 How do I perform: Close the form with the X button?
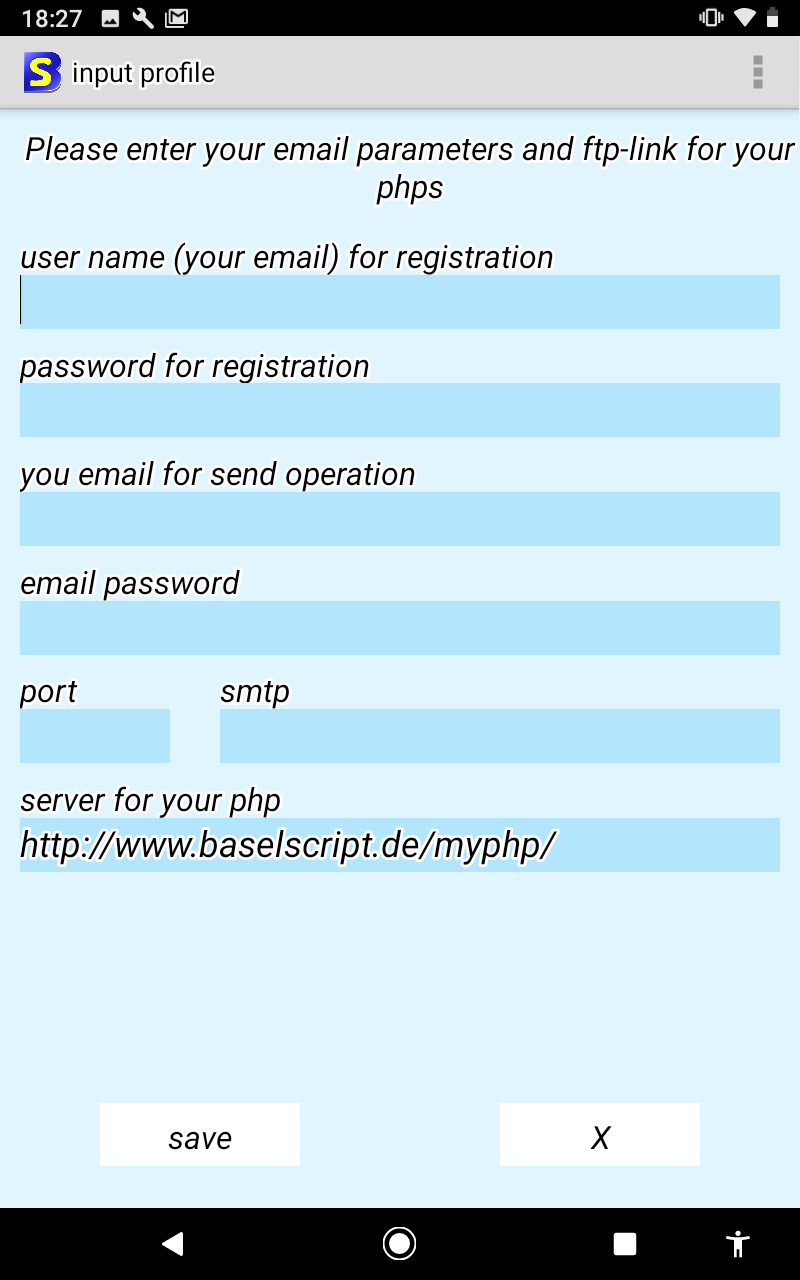coord(600,1135)
